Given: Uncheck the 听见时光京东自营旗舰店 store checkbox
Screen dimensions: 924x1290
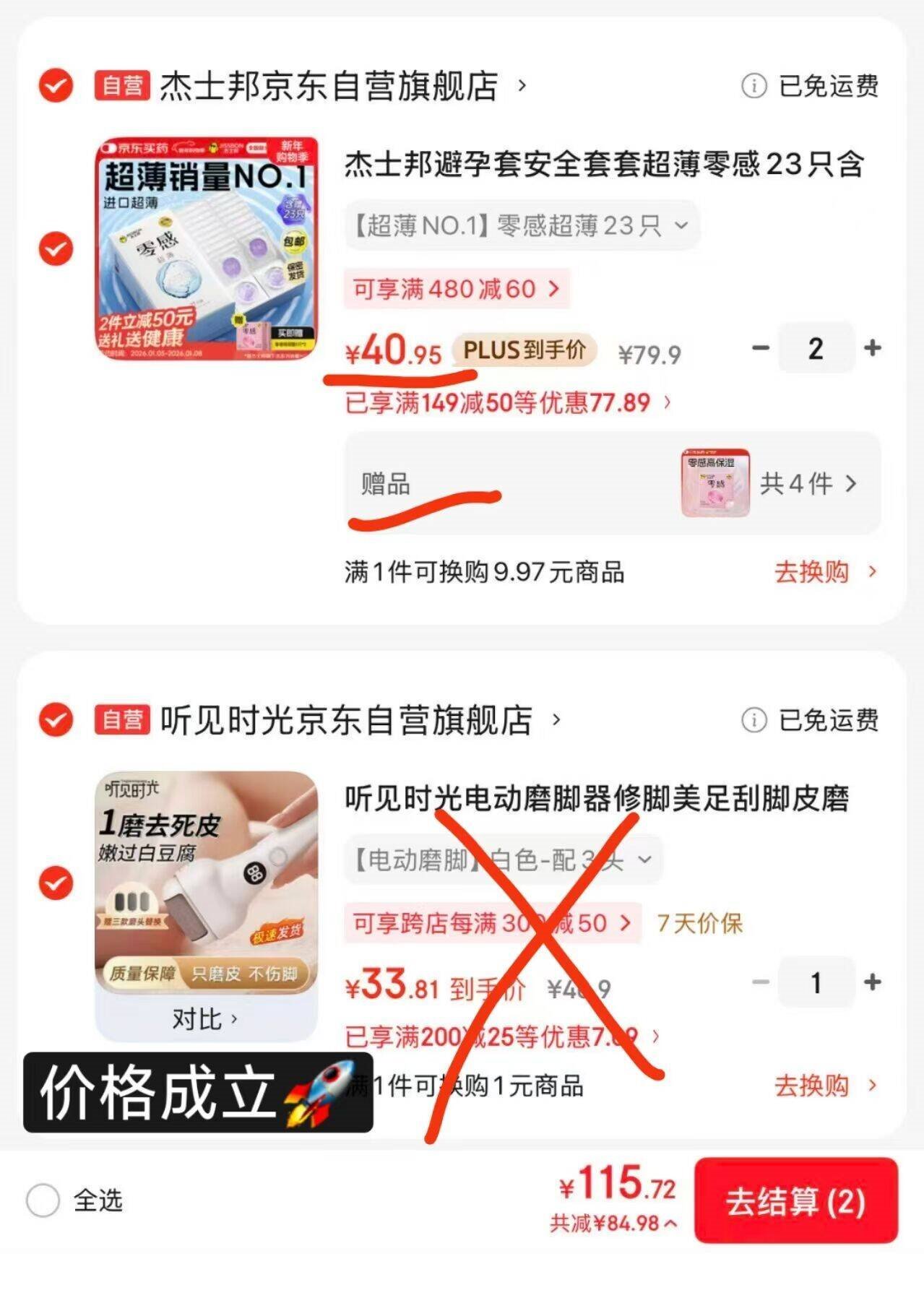Looking at the screenshot, I should [56, 719].
